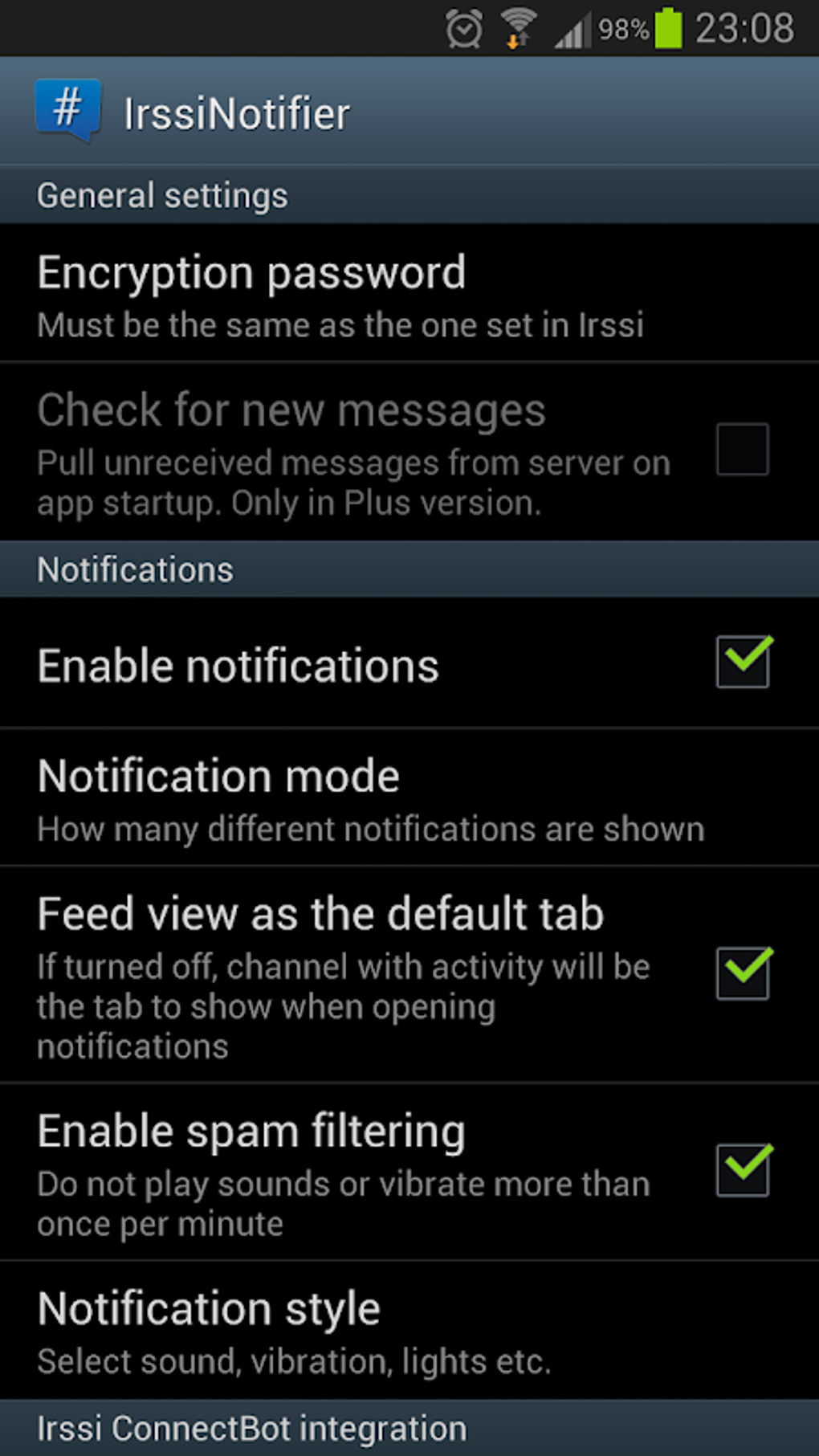Image resolution: width=819 pixels, height=1456 pixels.
Task: Uncheck the Enable notifications checkbox
Action: pos(744,662)
